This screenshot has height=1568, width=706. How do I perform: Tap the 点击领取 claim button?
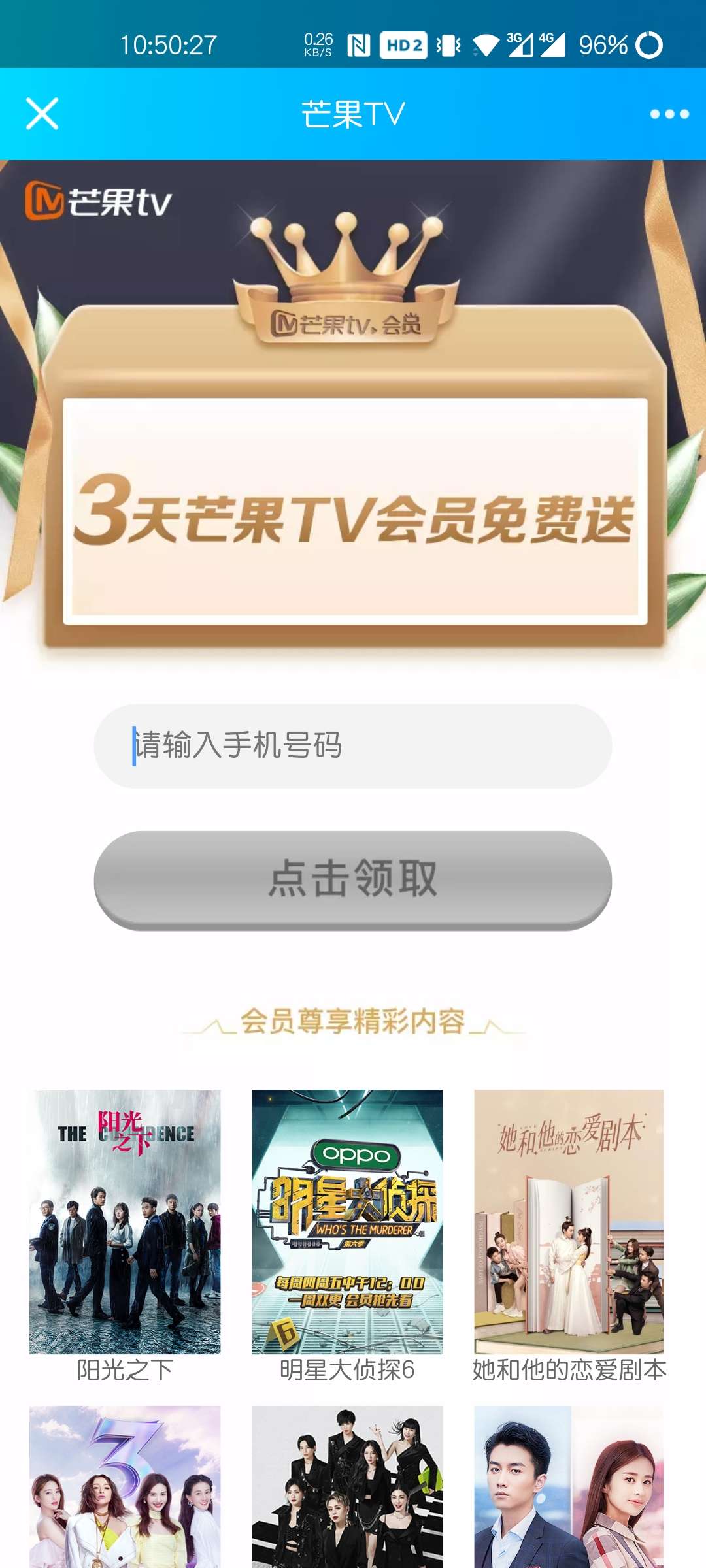coord(353,879)
